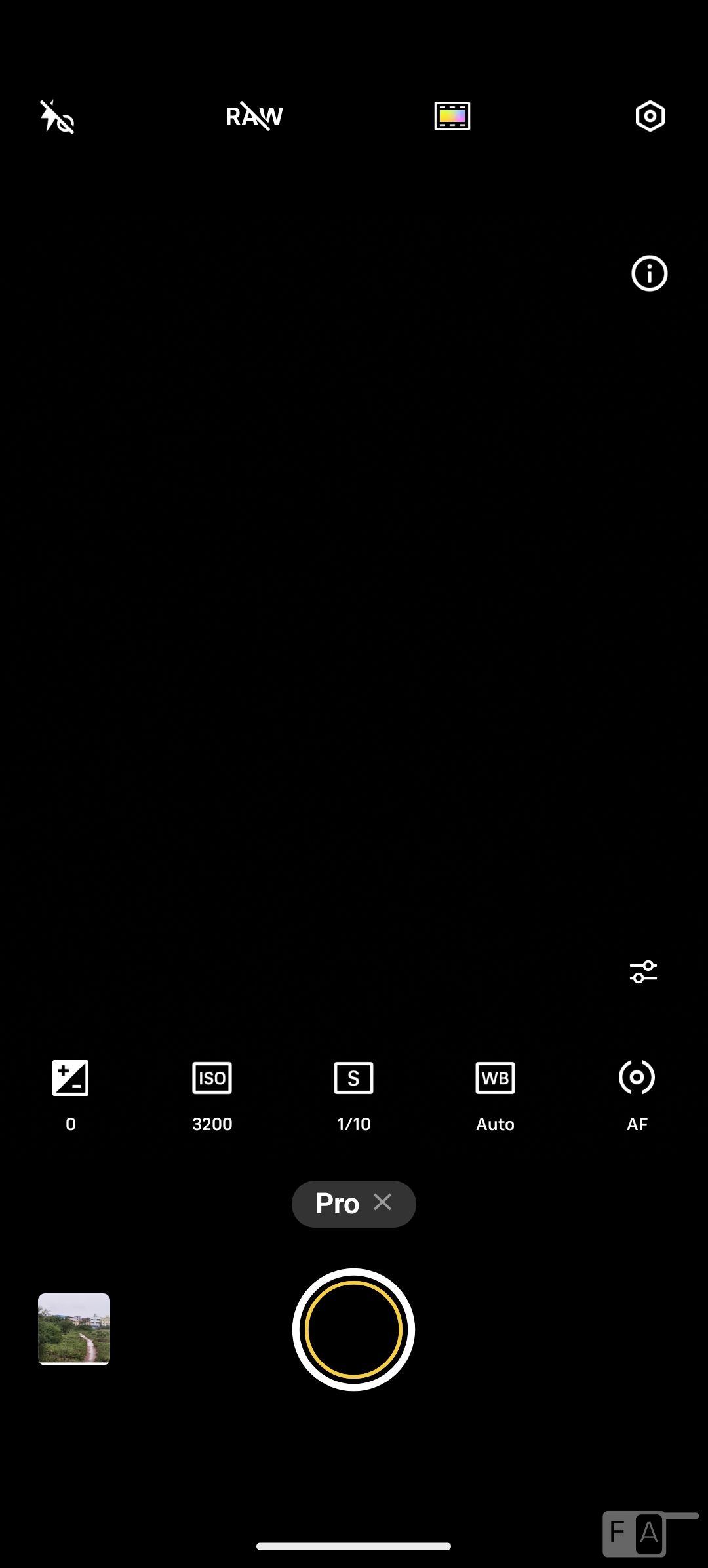
Task: Close Pro mode
Action: pyautogui.click(x=383, y=1202)
